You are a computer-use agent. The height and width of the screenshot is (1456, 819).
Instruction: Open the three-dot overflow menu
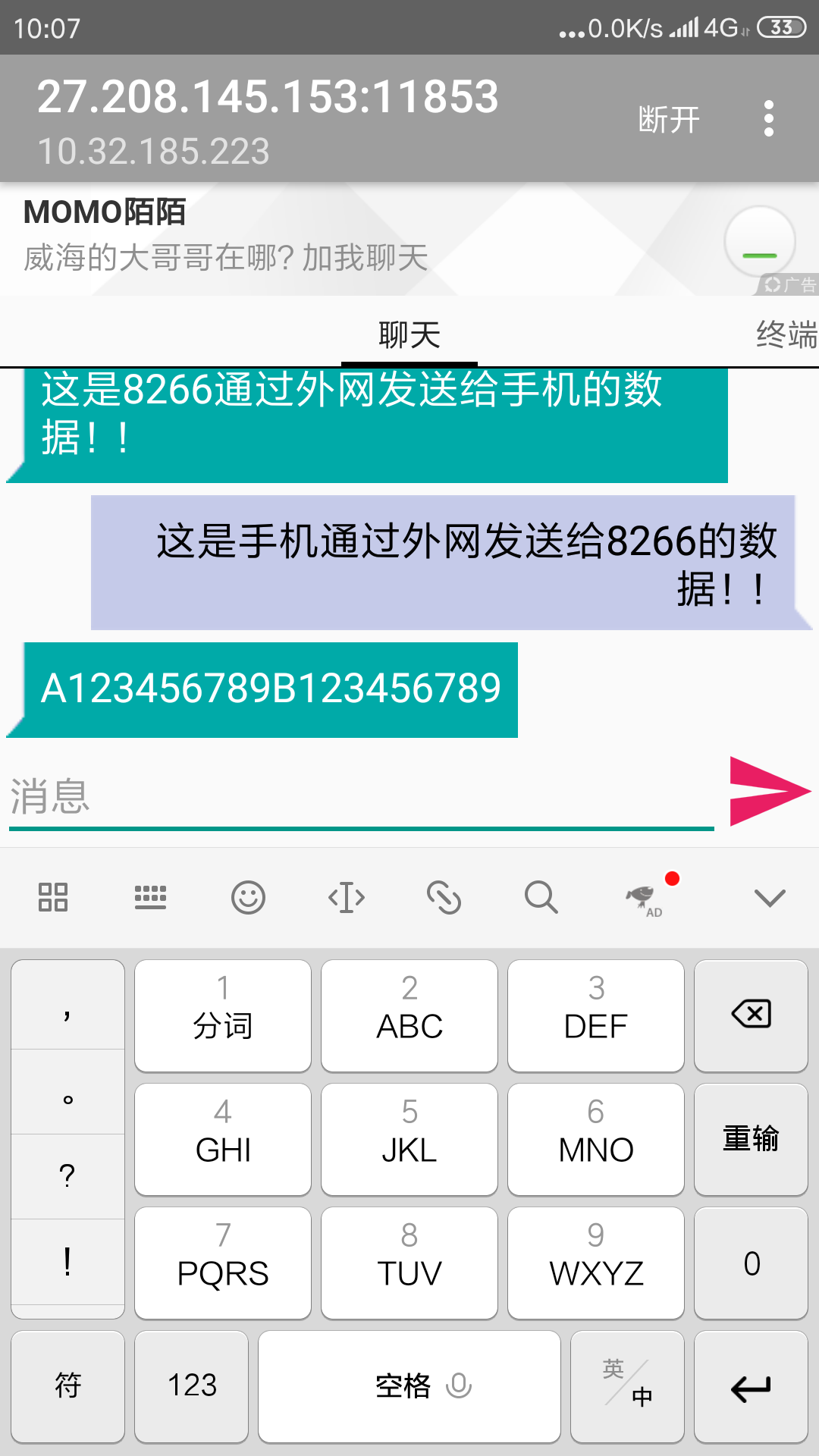pos(768,119)
